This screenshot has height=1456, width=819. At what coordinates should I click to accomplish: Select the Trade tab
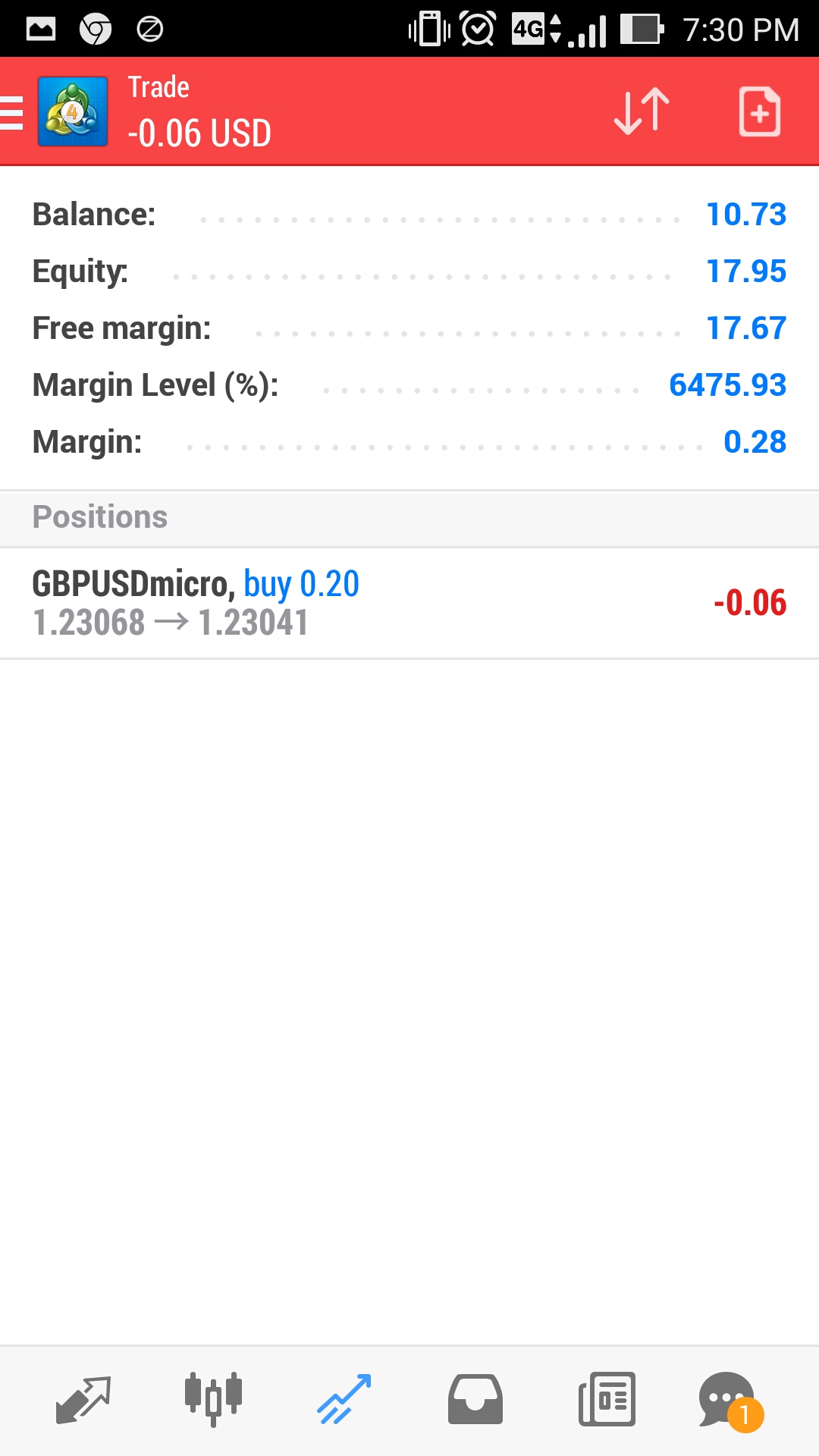[x=344, y=1399]
